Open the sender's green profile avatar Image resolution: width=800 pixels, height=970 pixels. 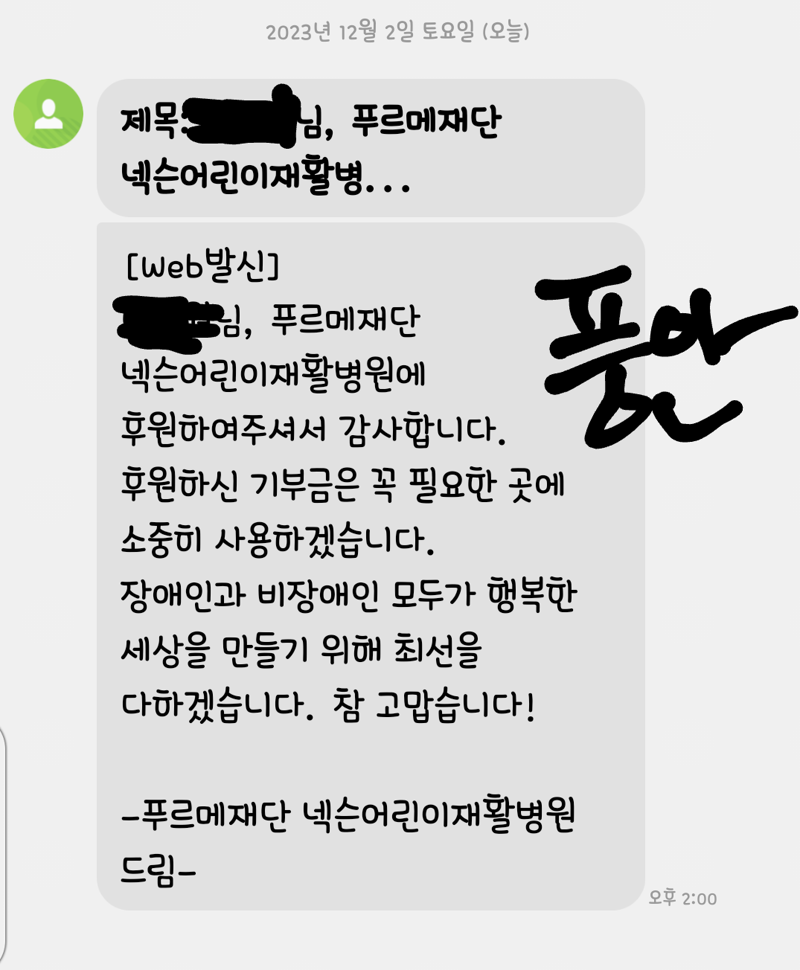[x=48, y=113]
